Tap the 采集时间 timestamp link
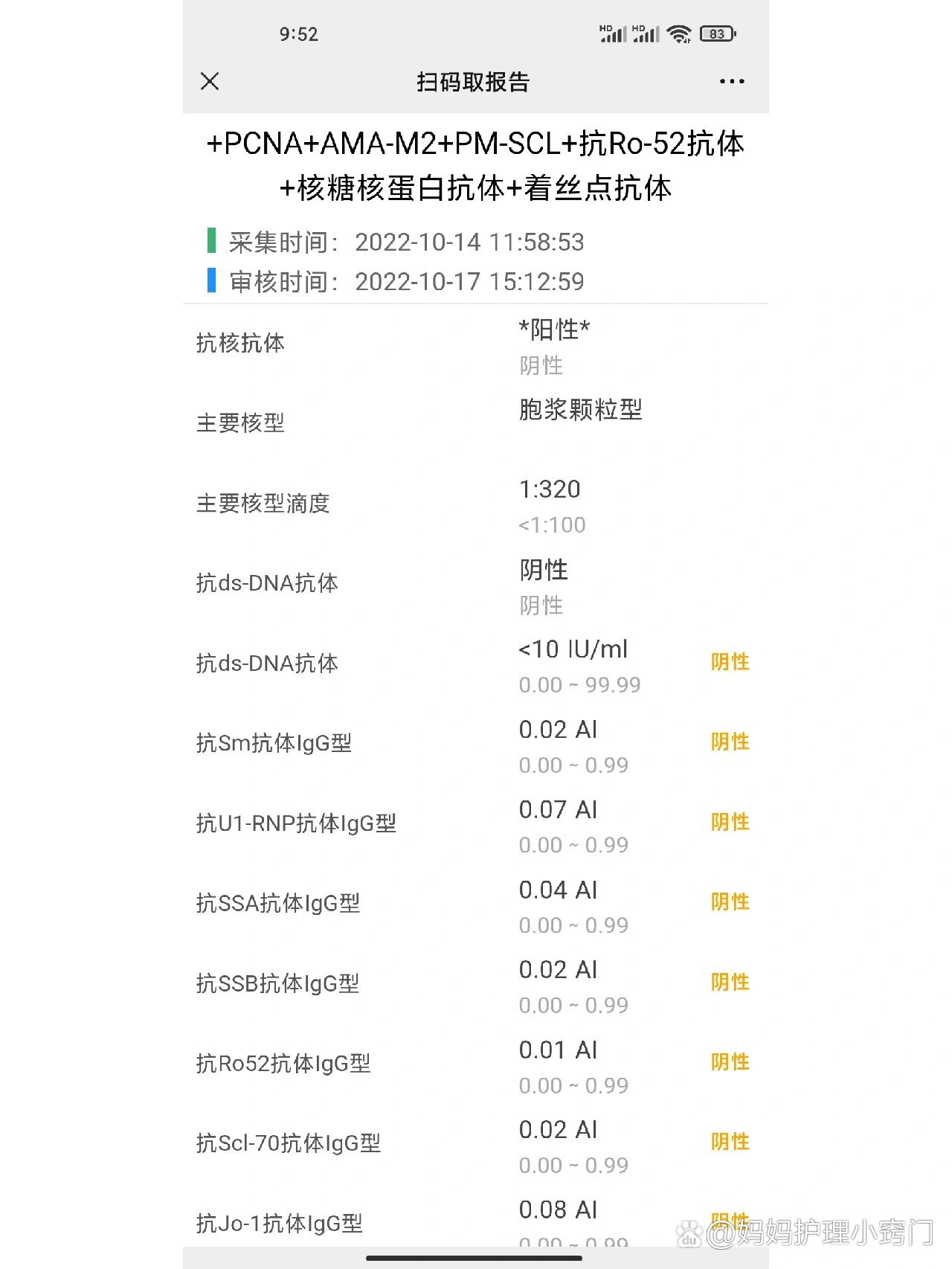 pos(470,242)
